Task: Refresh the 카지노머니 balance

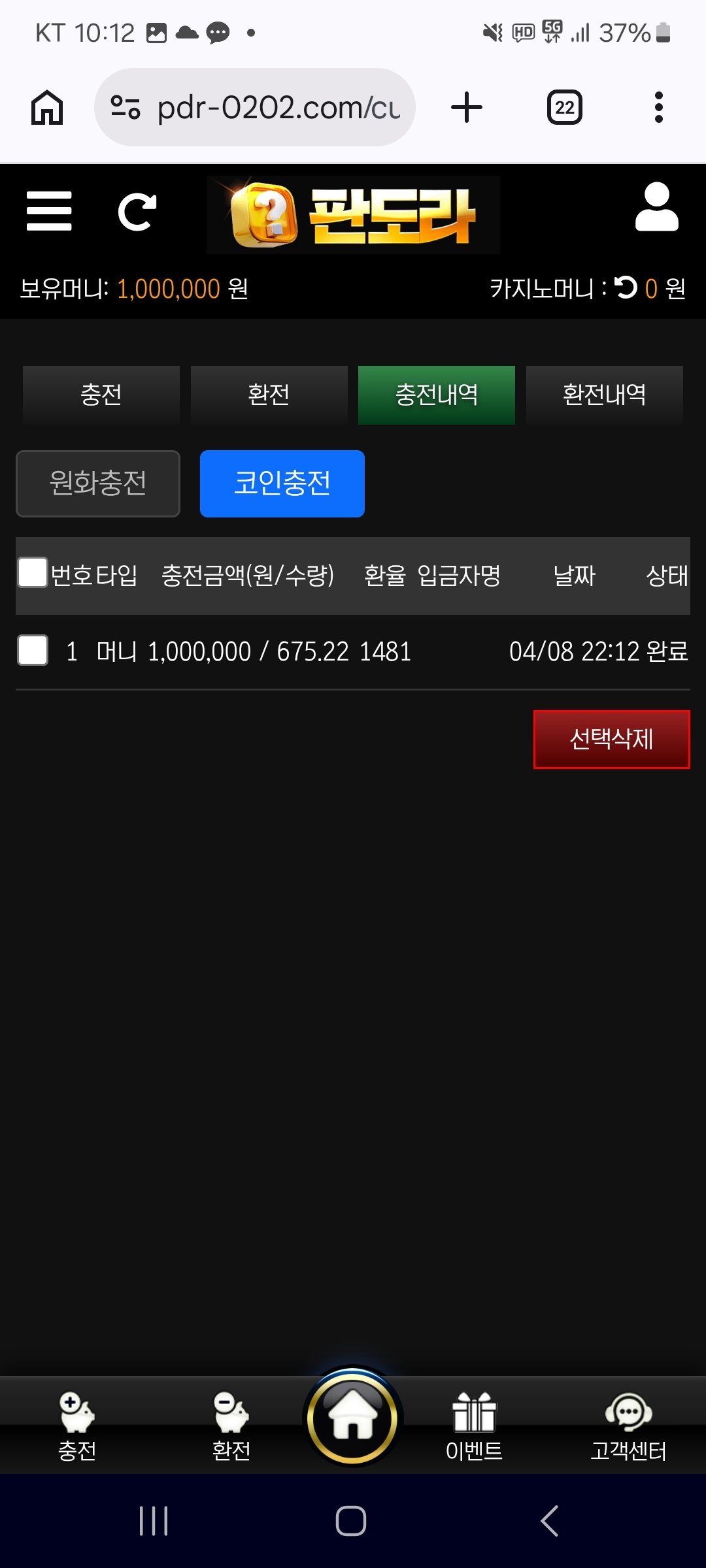Action: coord(626,287)
